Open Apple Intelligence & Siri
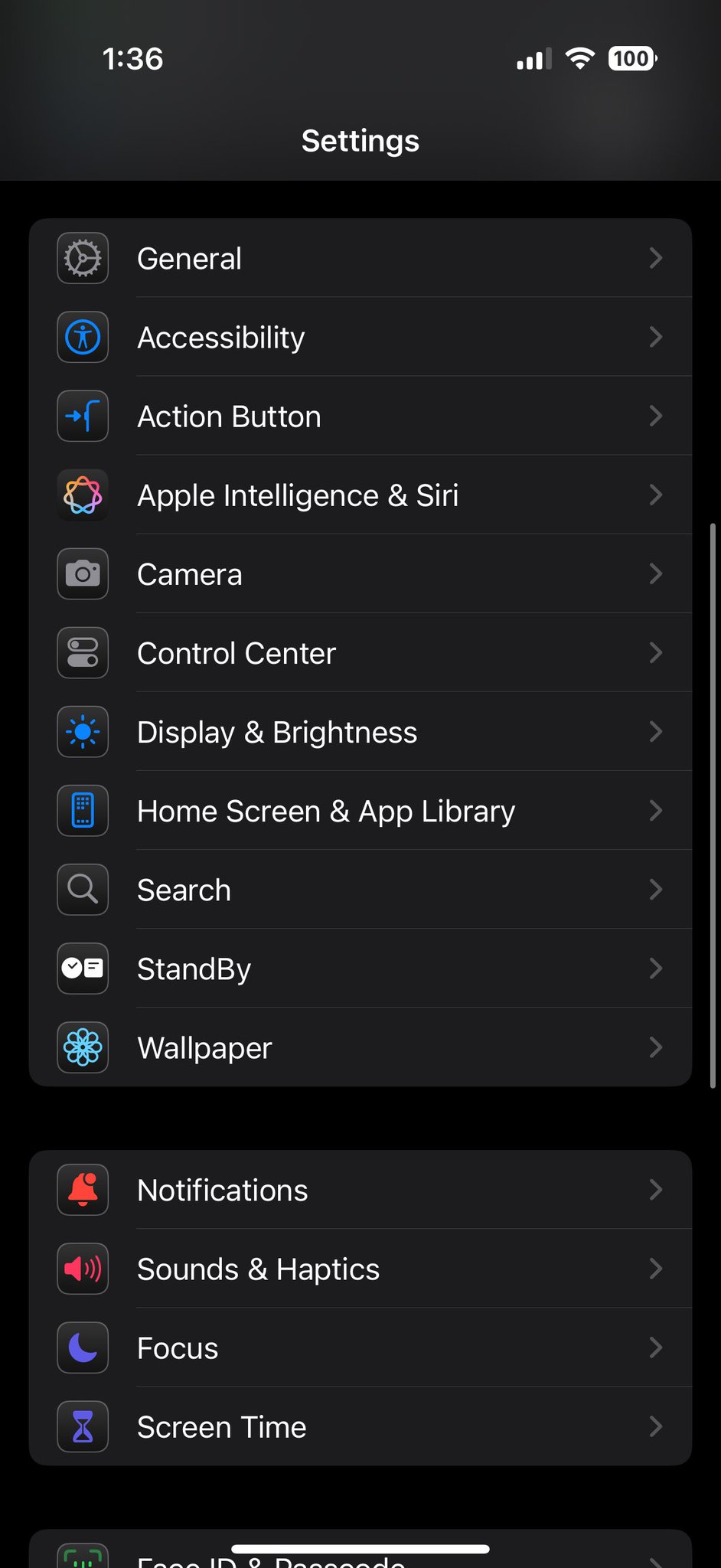Viewport: 721px width, 1568px height. click(360, 495)
